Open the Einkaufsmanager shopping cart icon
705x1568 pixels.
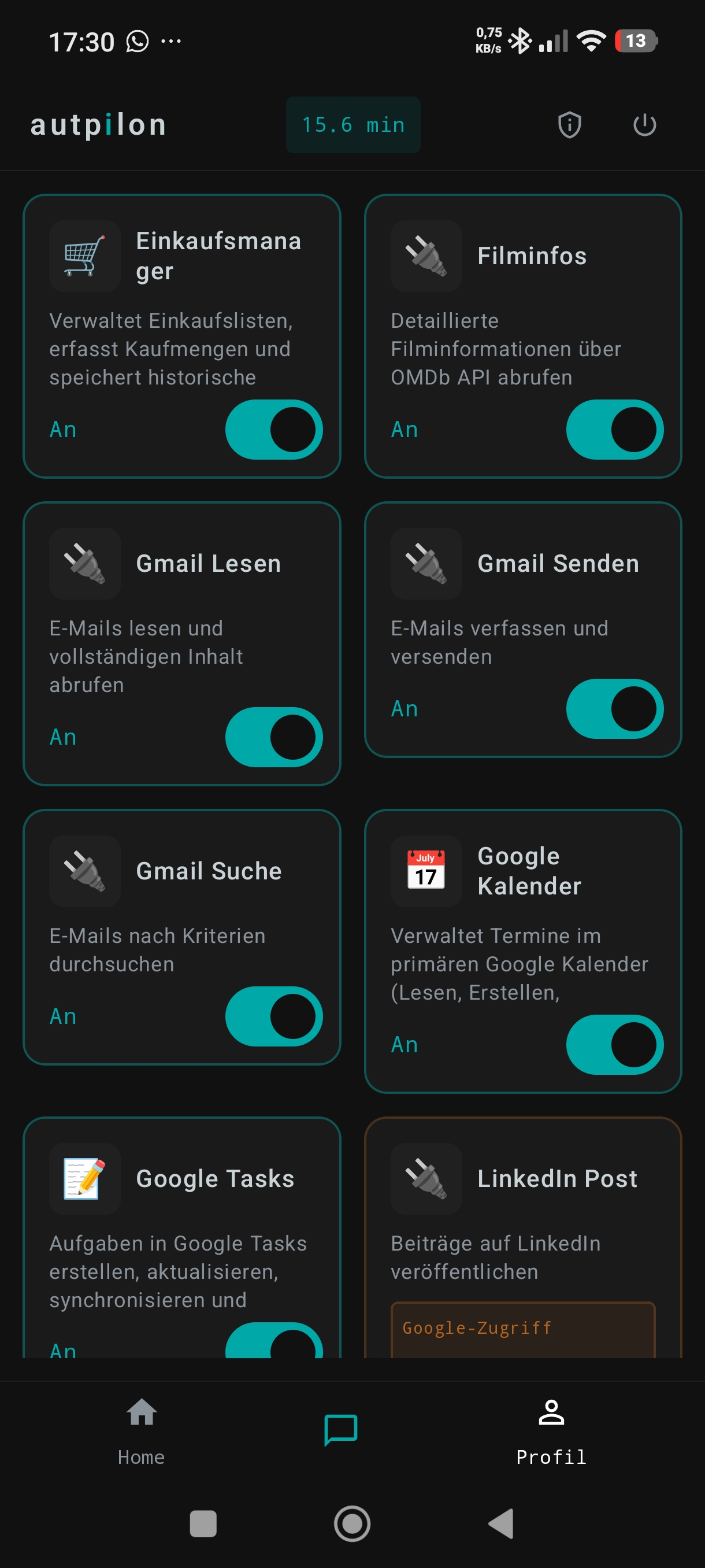coord(84,256)
